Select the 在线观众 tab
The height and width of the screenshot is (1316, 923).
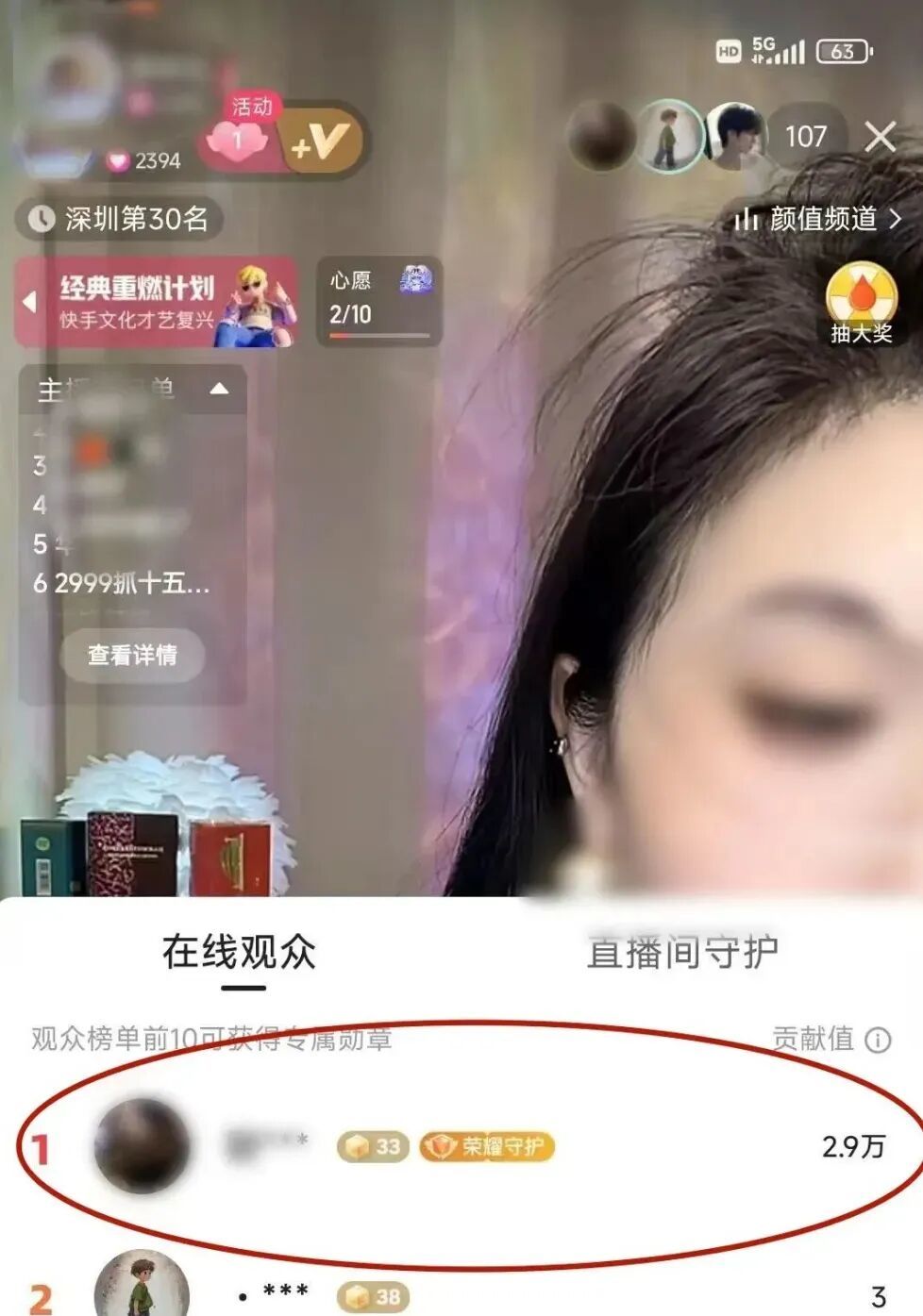click(x=240, y=953)
